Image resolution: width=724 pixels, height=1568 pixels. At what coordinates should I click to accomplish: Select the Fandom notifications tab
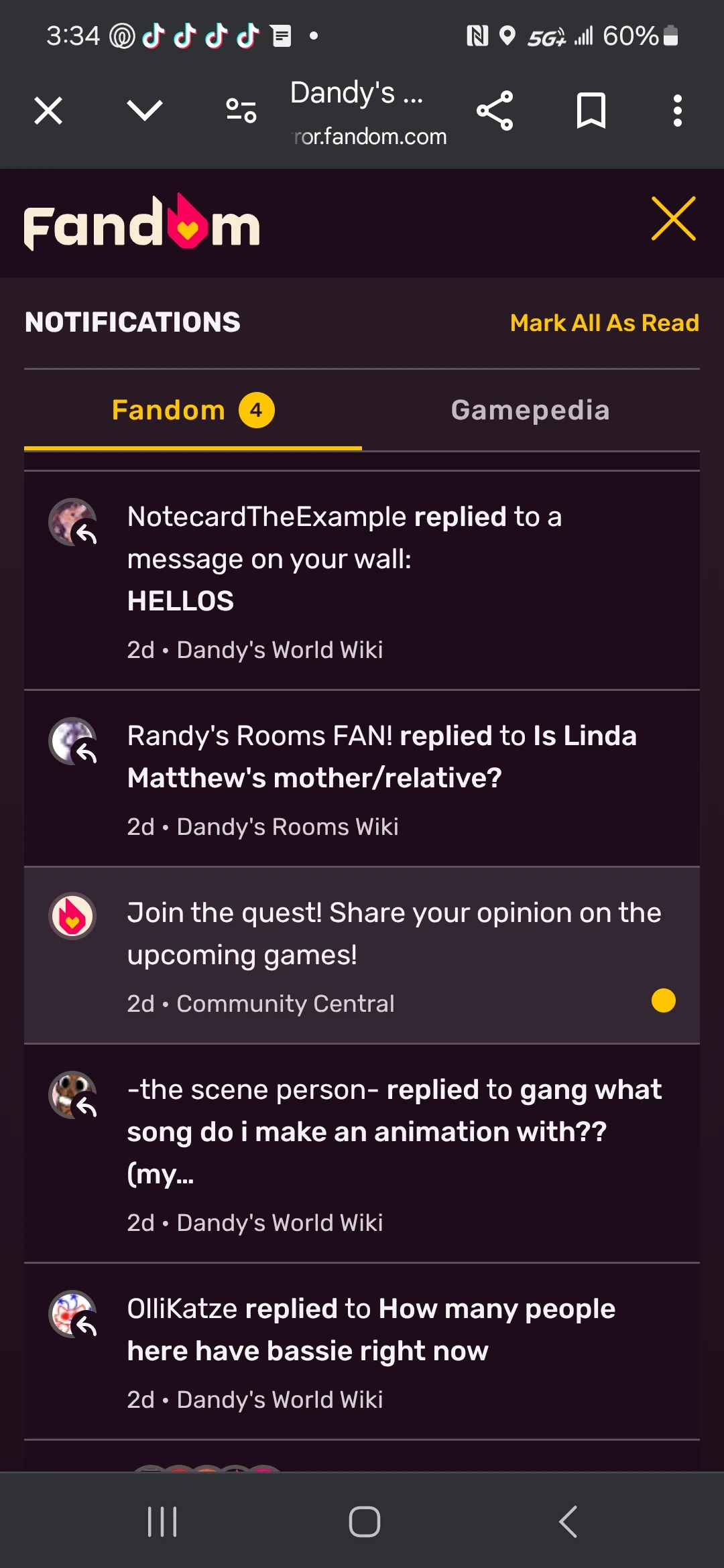point(192,409)
